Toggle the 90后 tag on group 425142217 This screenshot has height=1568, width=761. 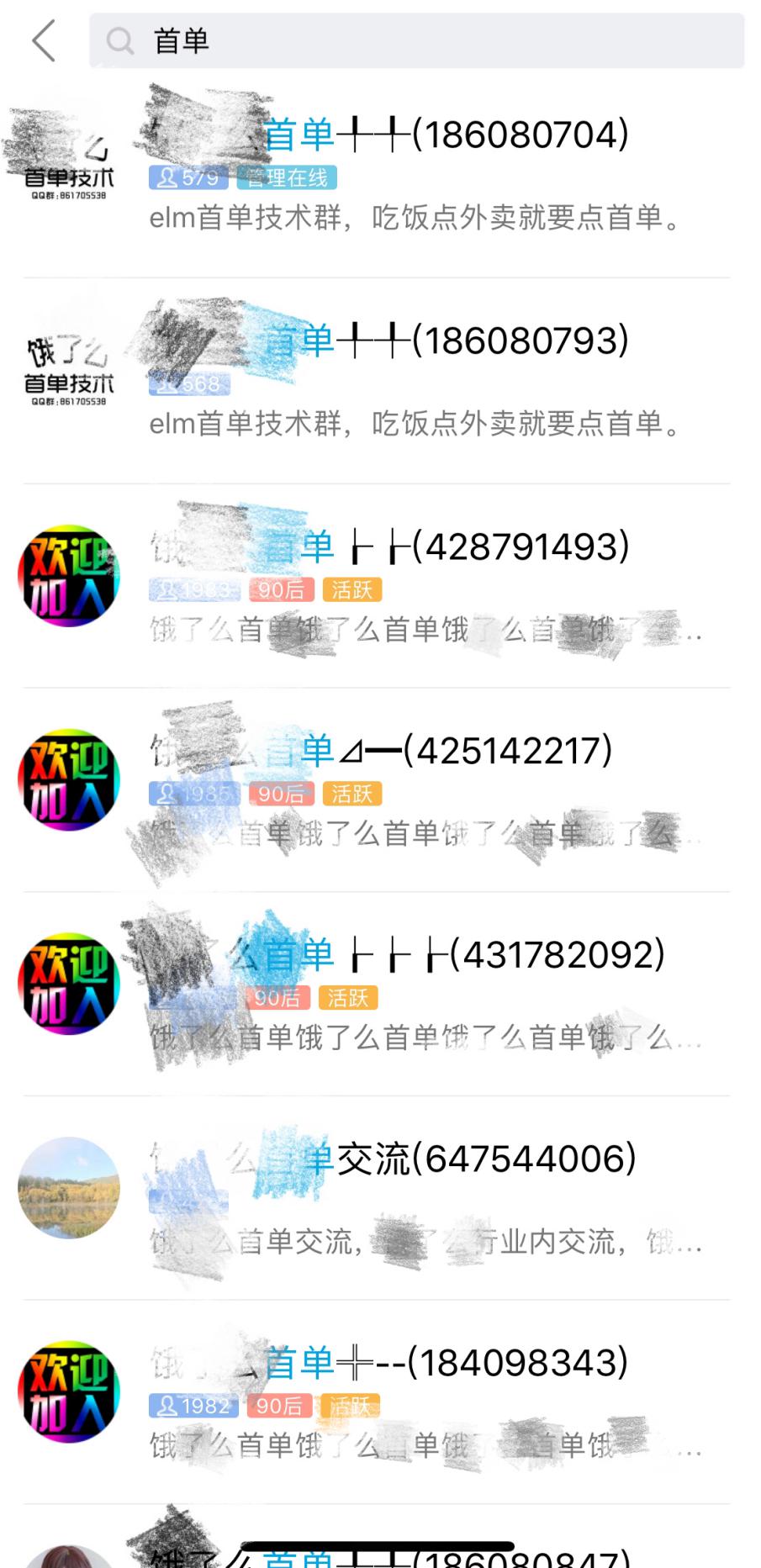click(x=281, y=794)
